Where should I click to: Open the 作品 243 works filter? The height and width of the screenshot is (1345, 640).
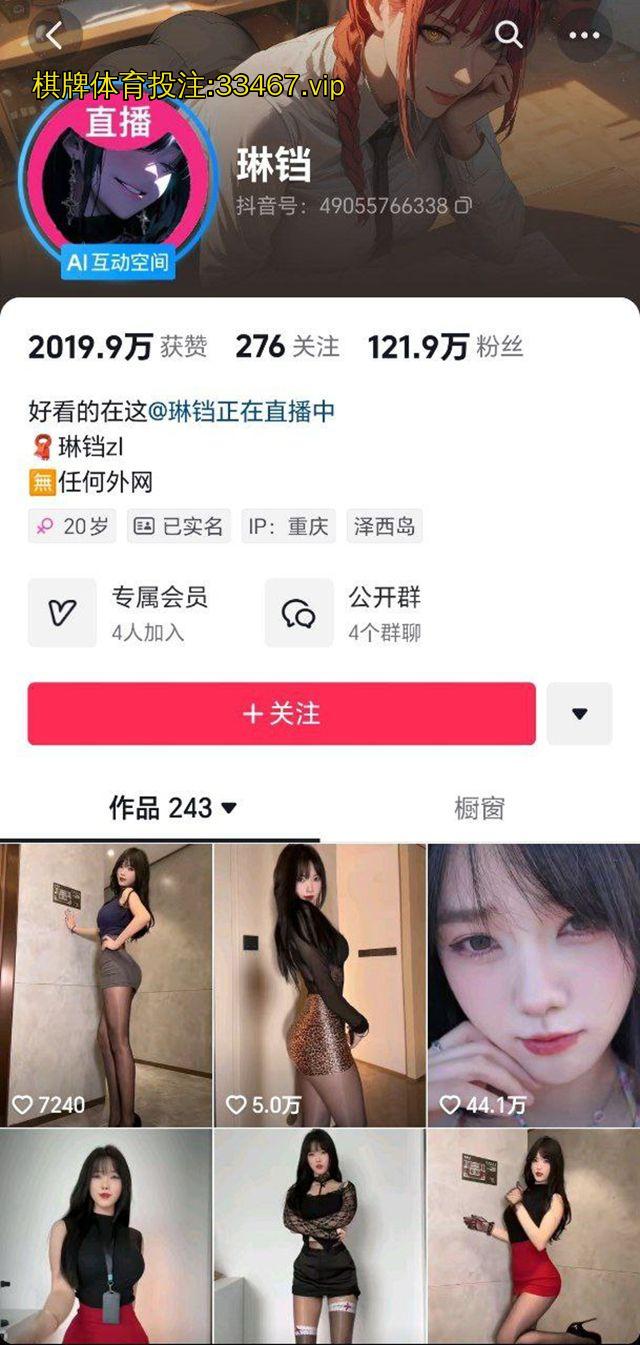[173, 808]
